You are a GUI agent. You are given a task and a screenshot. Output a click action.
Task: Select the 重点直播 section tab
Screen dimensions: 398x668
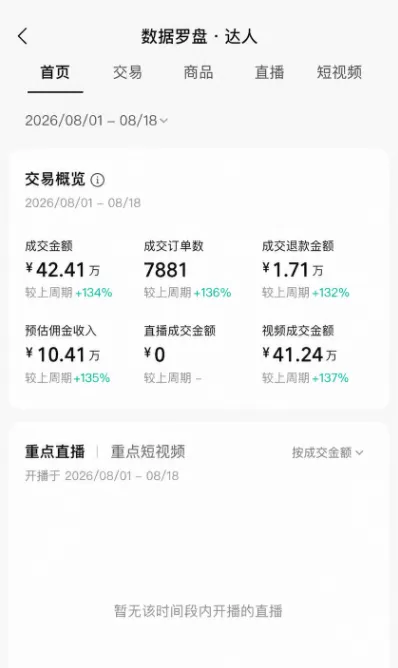55,452
